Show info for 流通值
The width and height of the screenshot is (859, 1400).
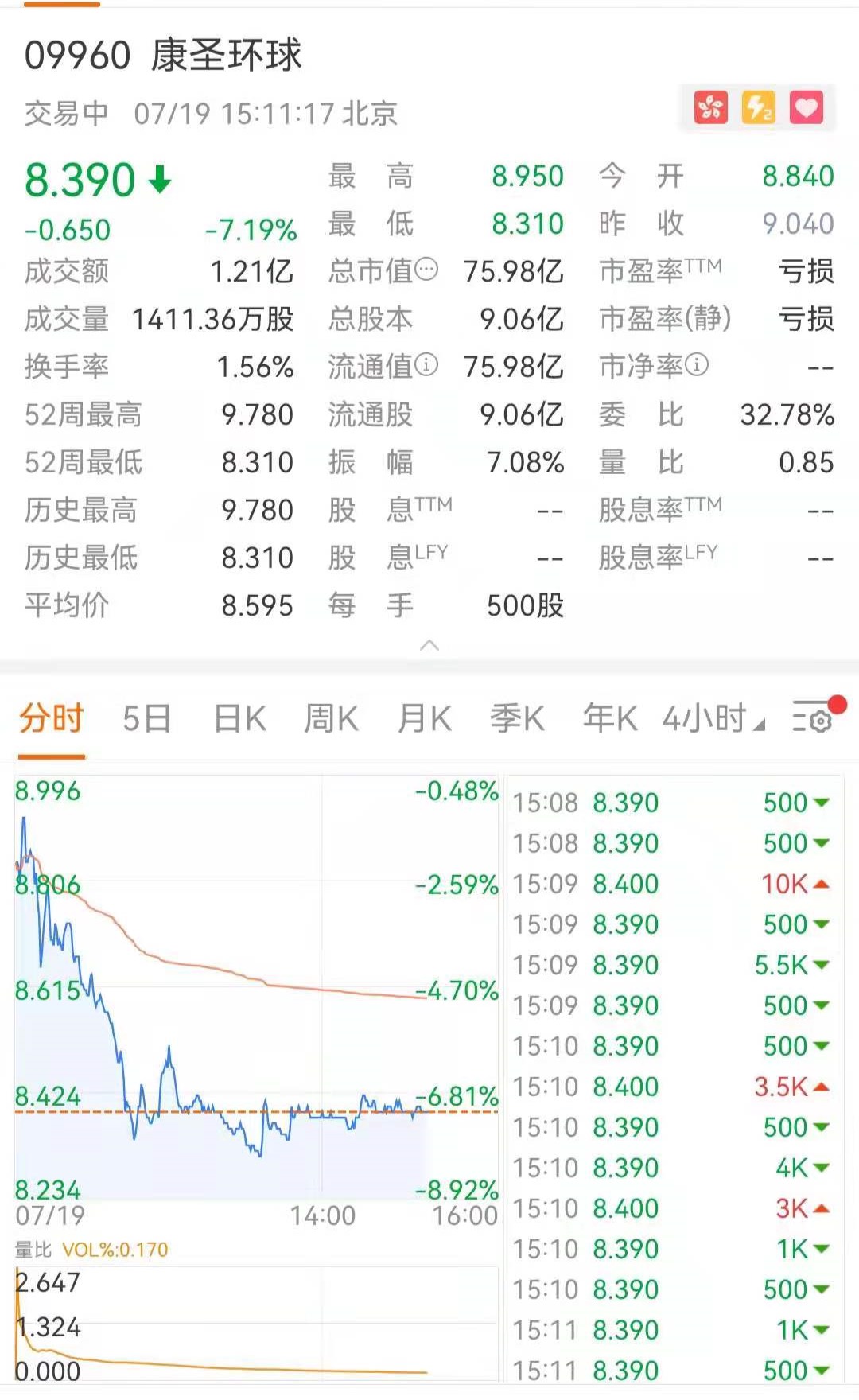pyautogui.click(x=426, y=365)
